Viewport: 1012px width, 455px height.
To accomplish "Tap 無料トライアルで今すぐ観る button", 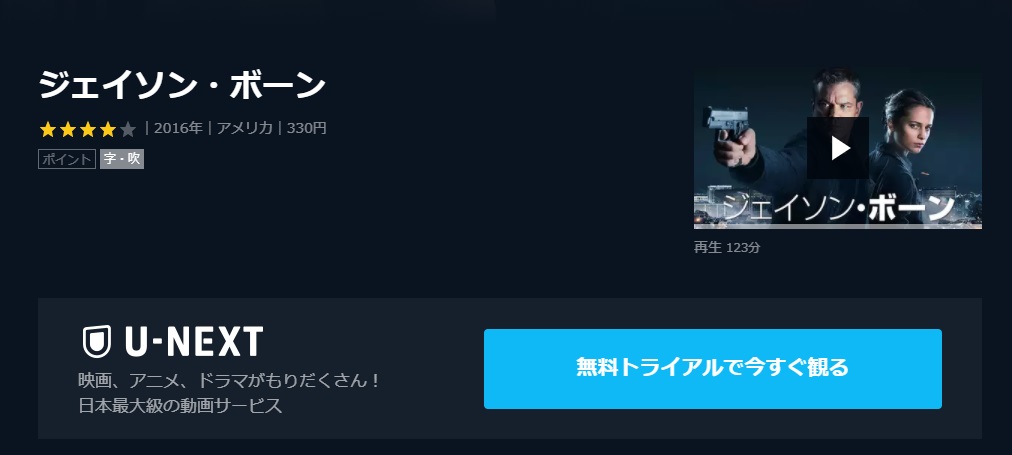I will [x=712, y=368].
